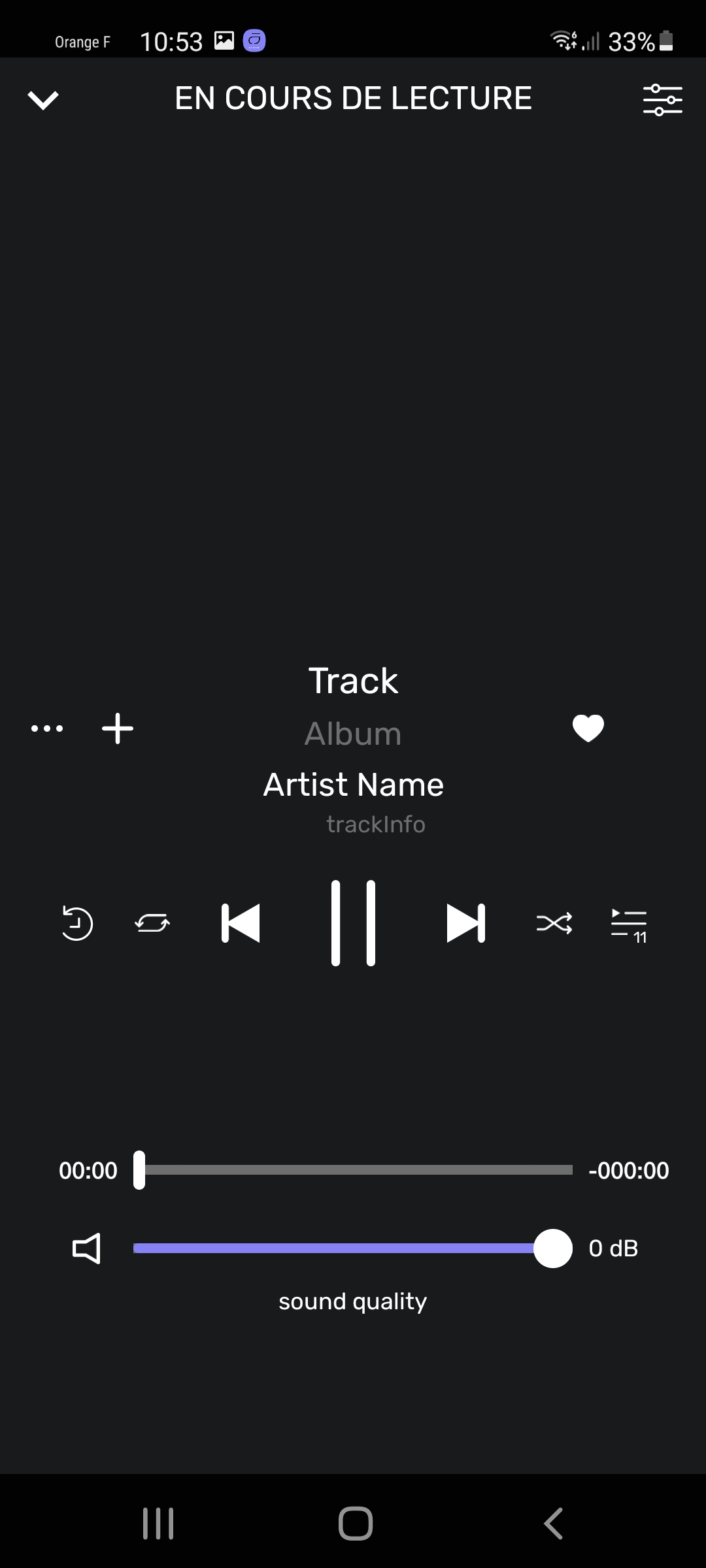Open the sound quality label
The image size is (706, 1568).
353,1301
